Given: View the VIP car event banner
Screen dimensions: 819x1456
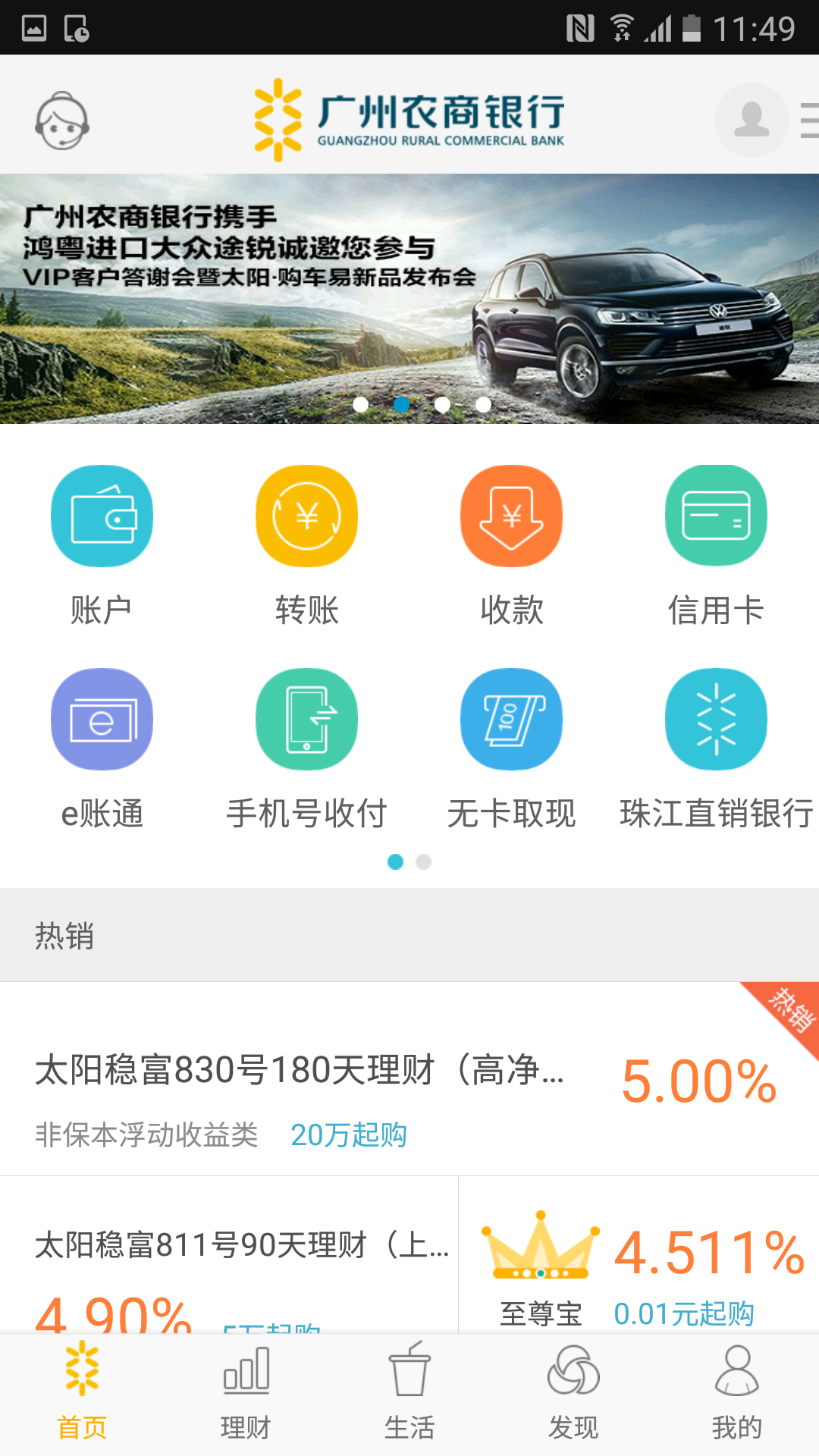Looking at the screenshot, I should 409,298.
